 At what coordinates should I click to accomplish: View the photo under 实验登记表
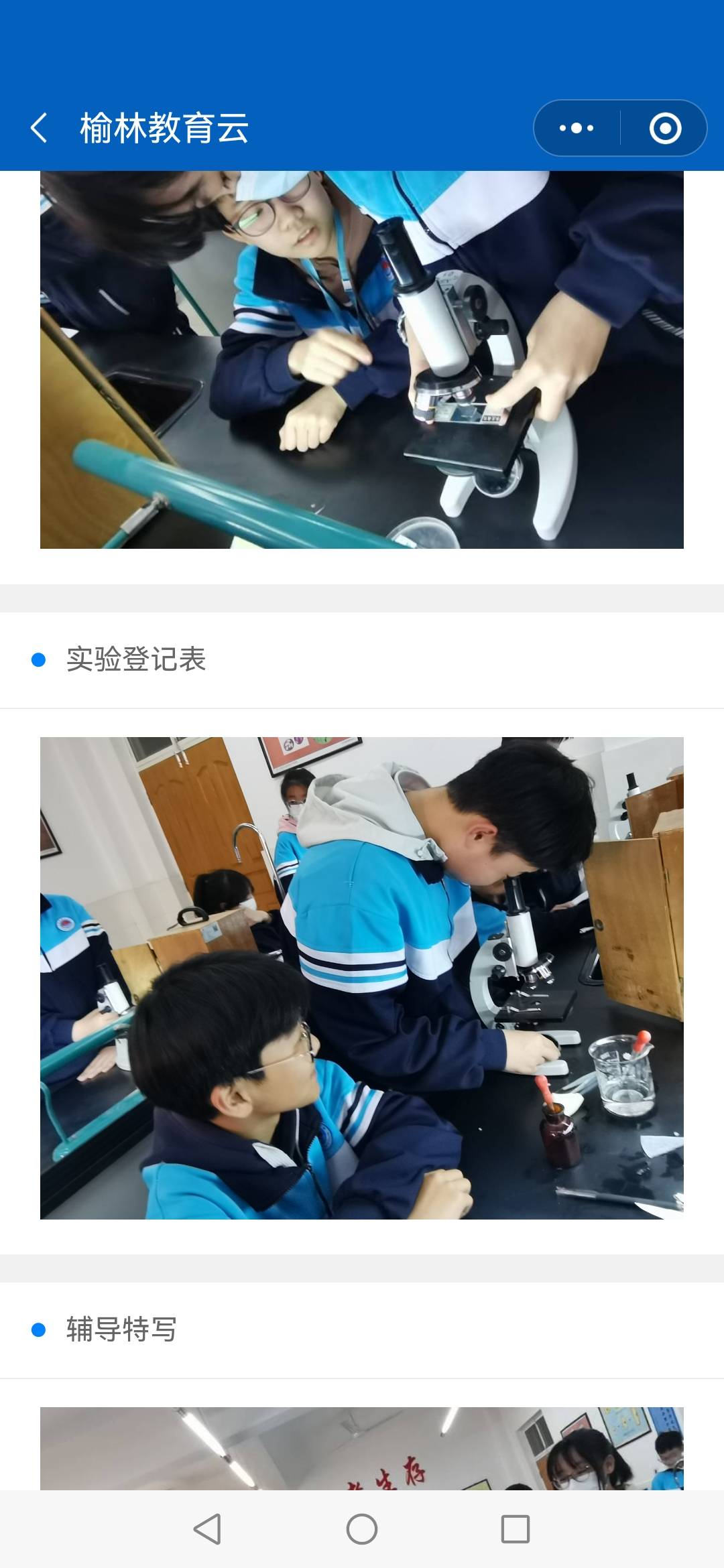362,978
